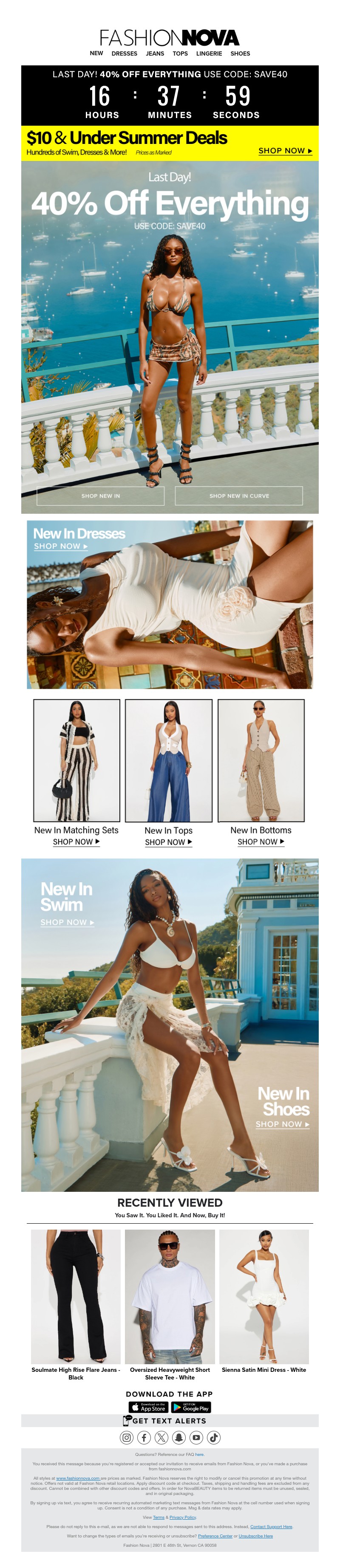This screenshot has height=1568, width=340.
Task: Open Fashion Nova's Instagram page
Action: (126, 1437)
